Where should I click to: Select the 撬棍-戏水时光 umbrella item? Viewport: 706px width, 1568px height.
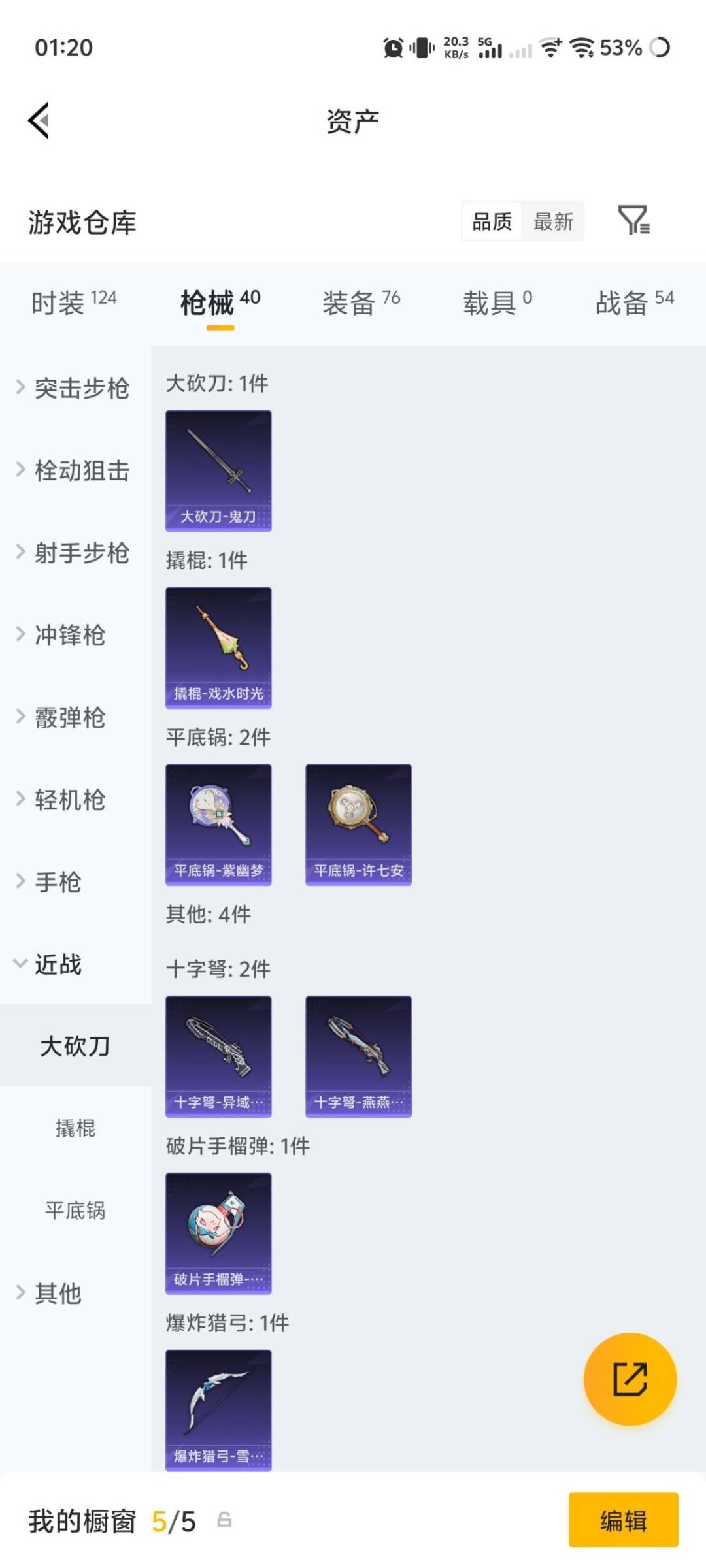(218, 647)
